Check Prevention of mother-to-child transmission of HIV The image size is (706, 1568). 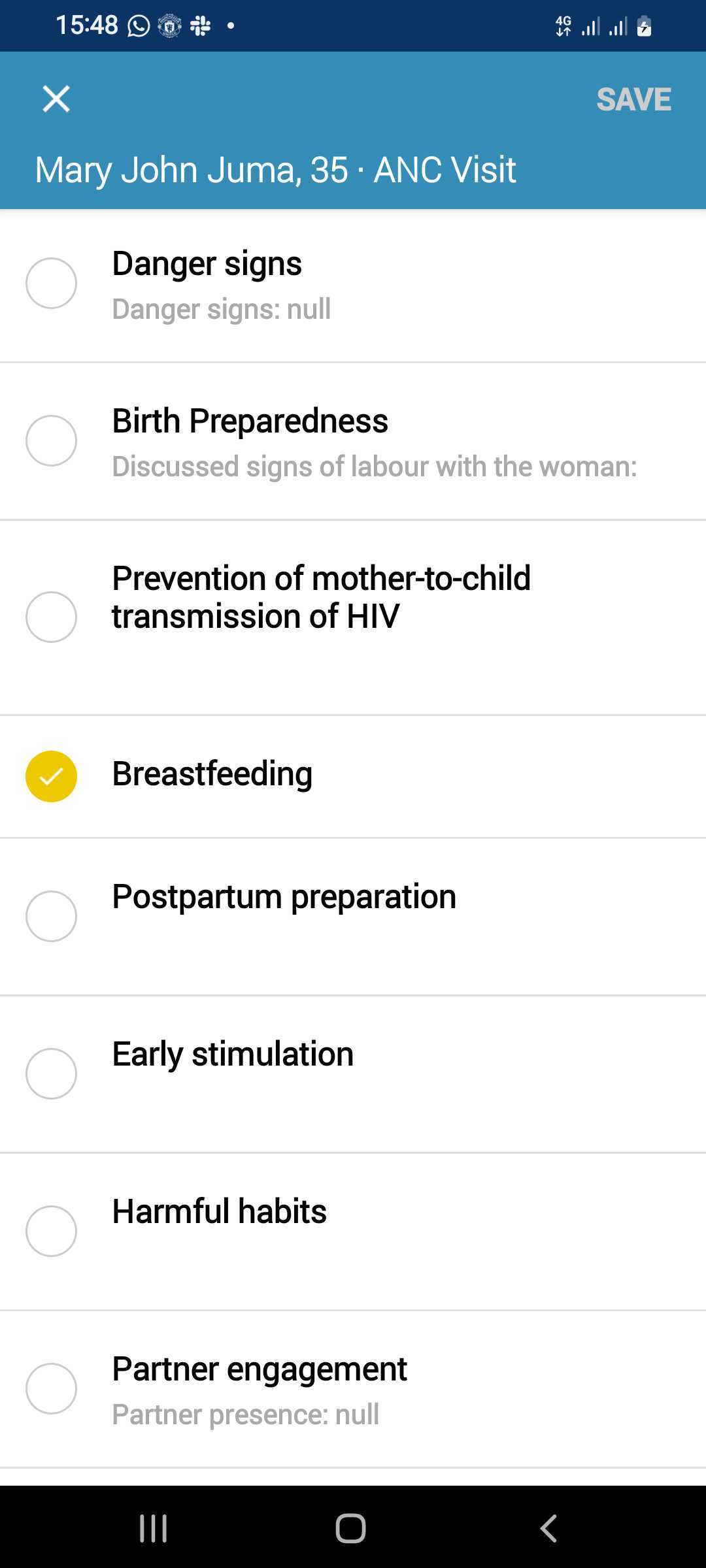click(52, 616)
